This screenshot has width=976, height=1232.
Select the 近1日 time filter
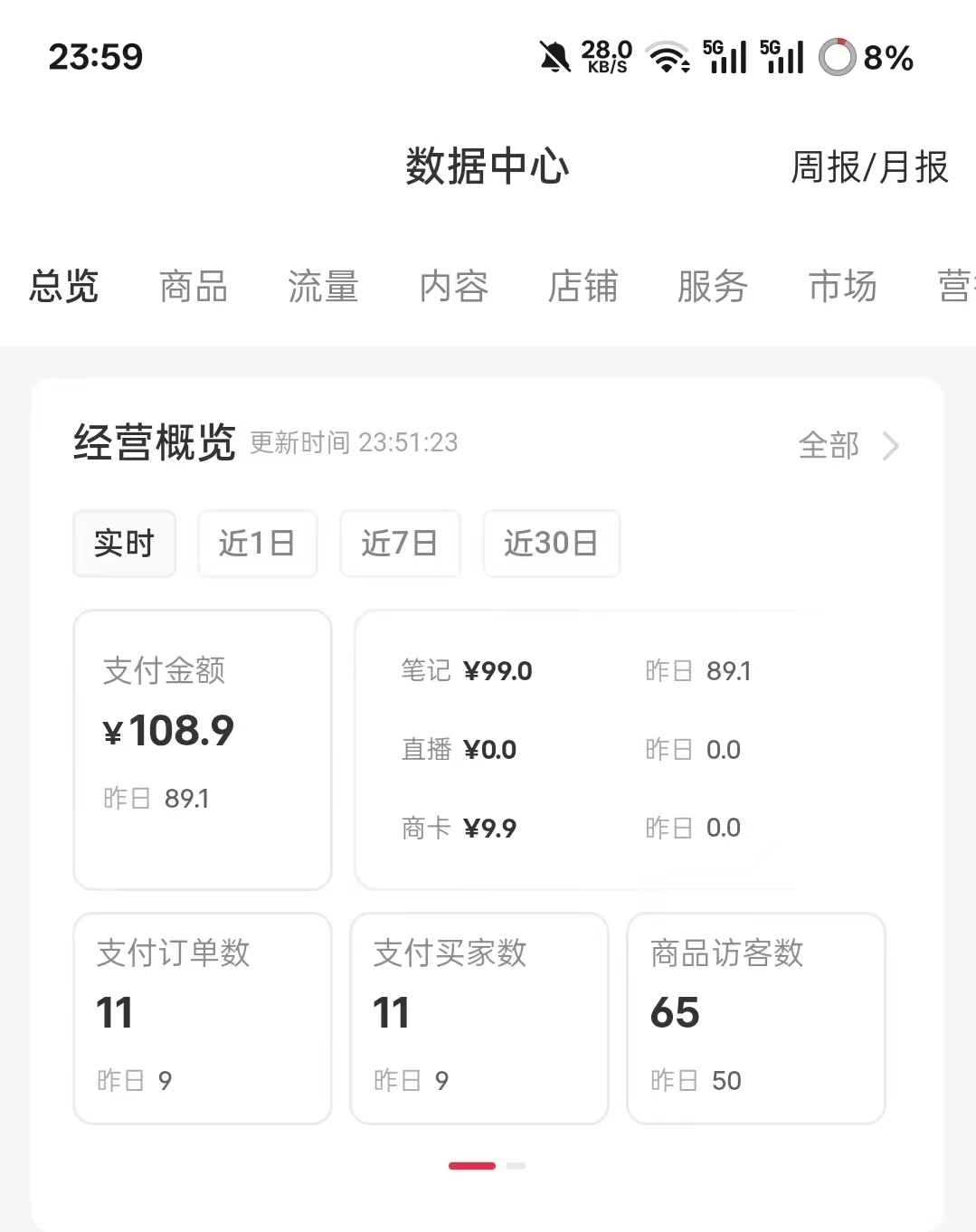[257, 544]
